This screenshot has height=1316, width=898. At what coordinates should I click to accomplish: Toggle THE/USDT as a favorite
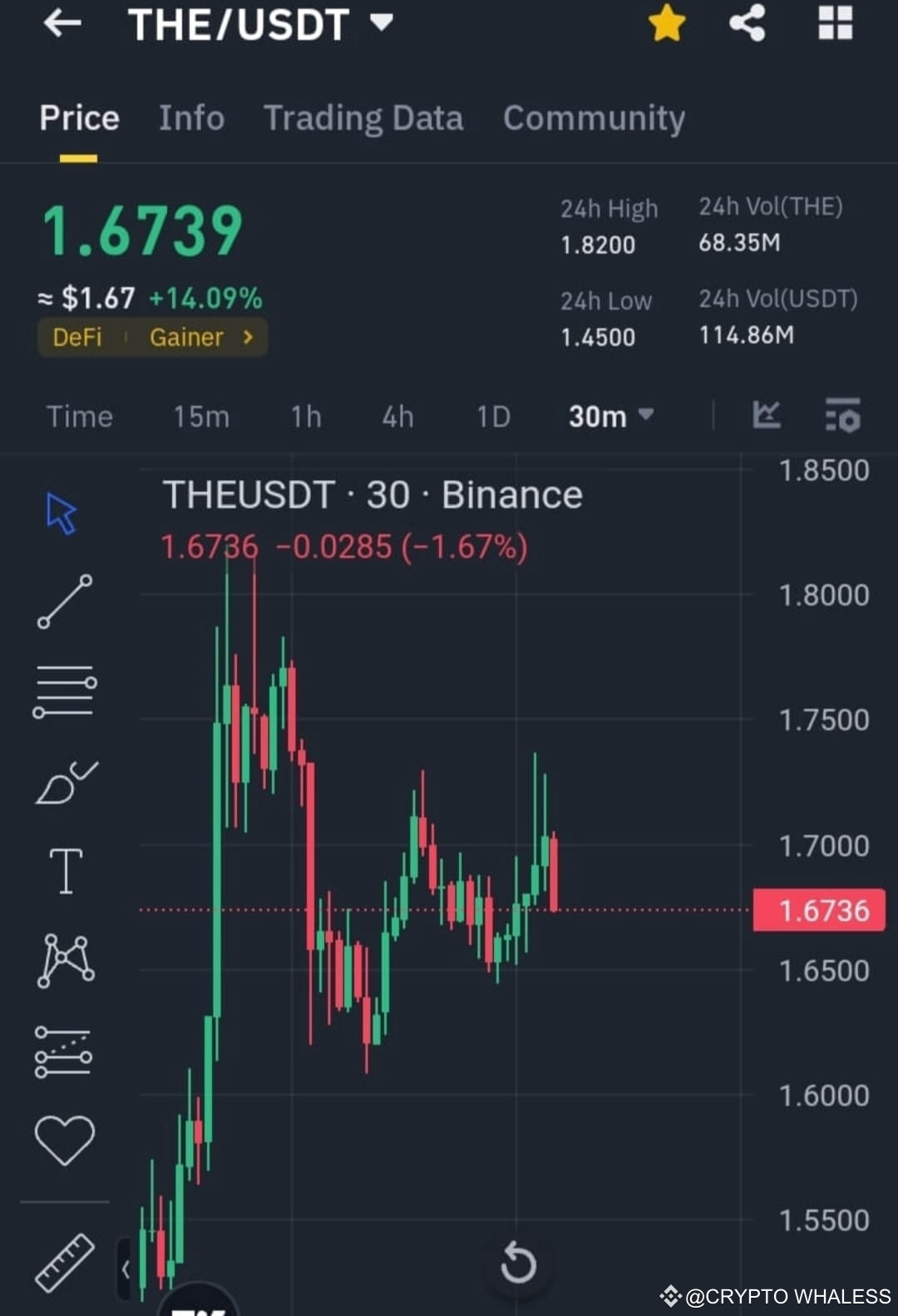pyautogui.click(x=666, y=23)
